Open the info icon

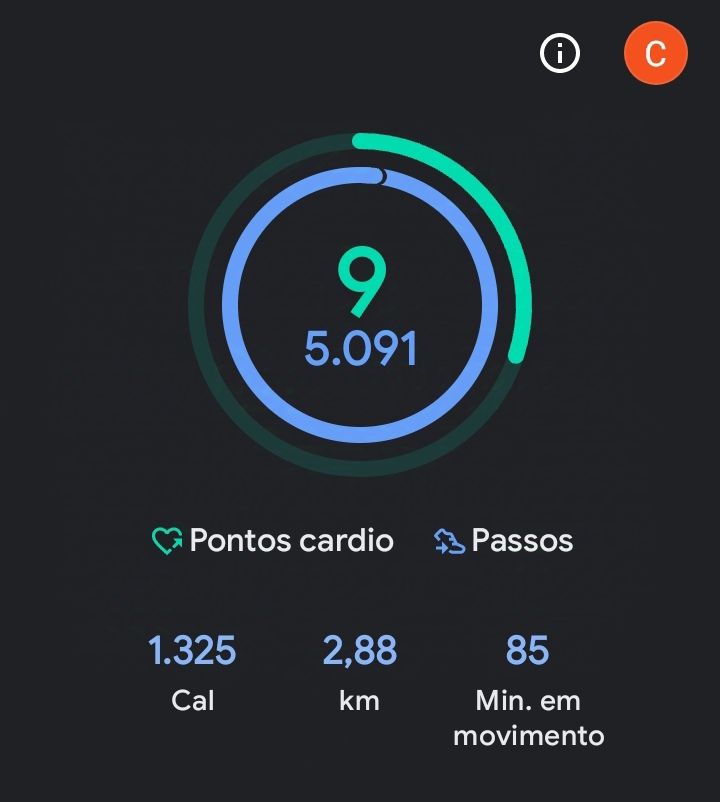[x=560, y=54]
